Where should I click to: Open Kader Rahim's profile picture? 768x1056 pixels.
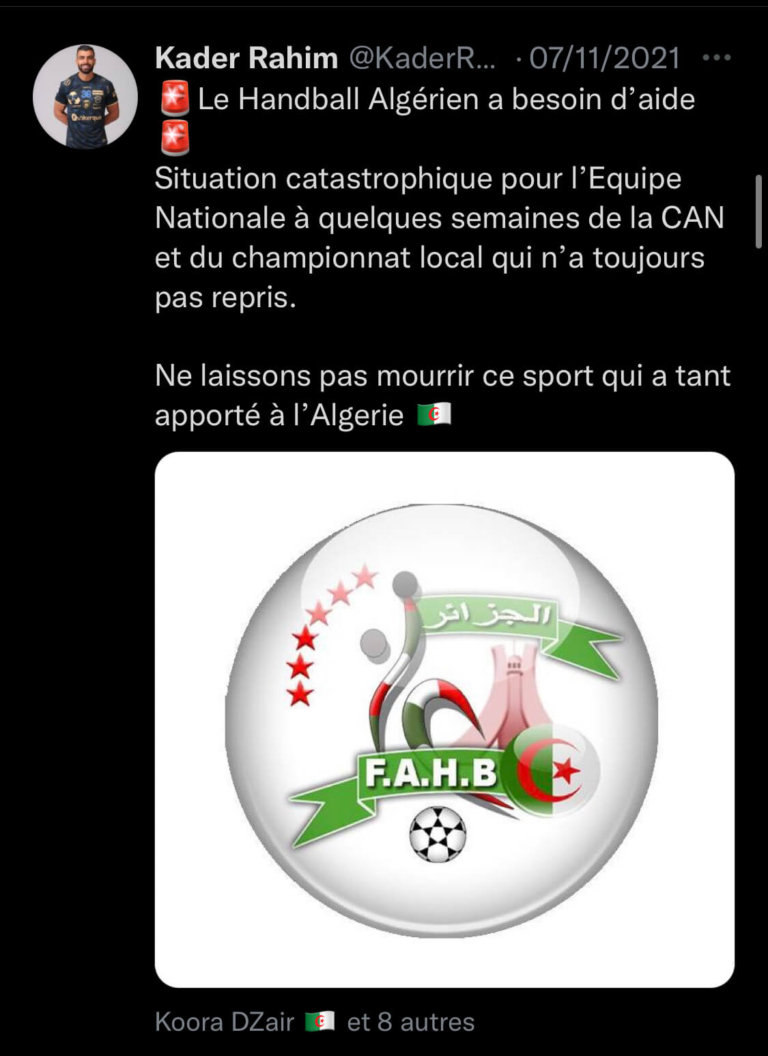(x=84, y=96)
